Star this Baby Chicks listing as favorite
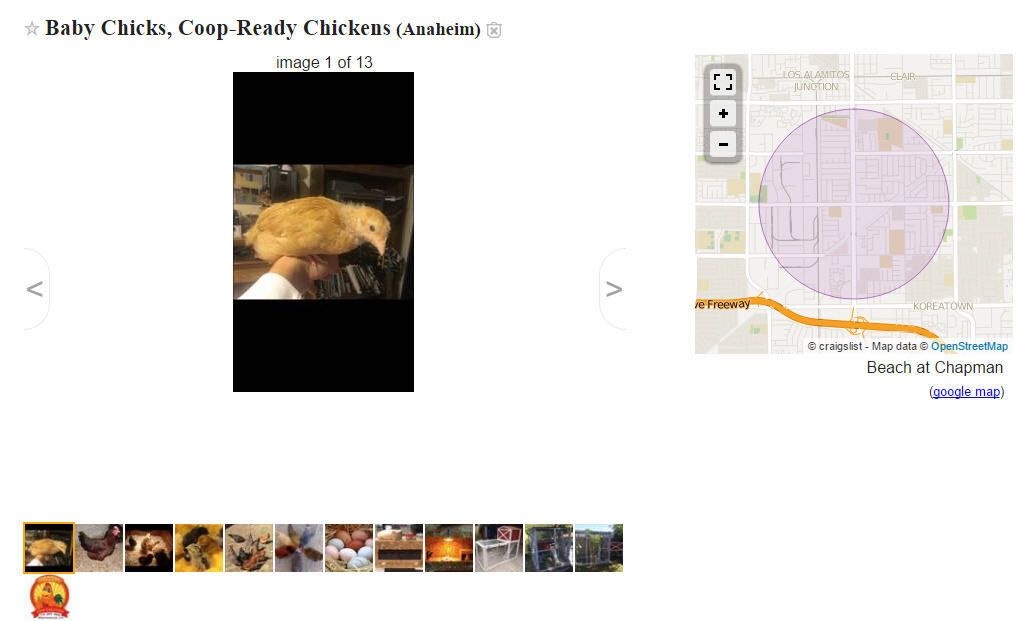This screenshot has height=621, width=1019. click(32, 30)
